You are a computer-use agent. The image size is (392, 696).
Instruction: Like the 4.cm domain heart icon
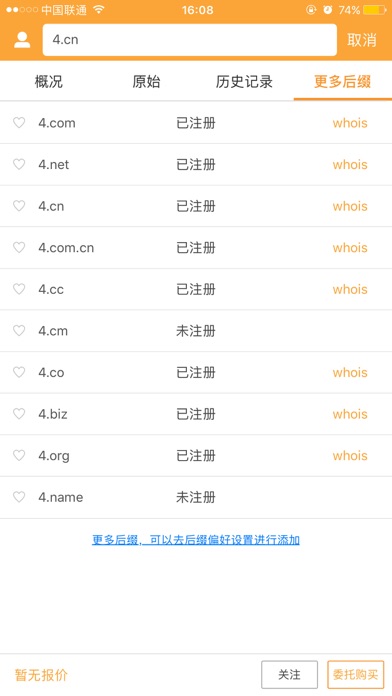coord(19,330)
